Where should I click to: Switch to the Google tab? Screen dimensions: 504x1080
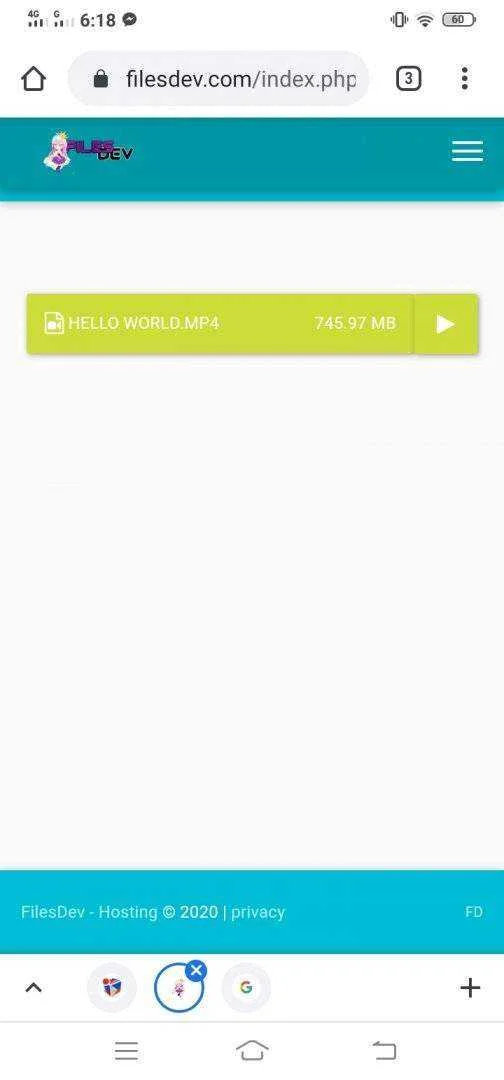tap(246, 988)
